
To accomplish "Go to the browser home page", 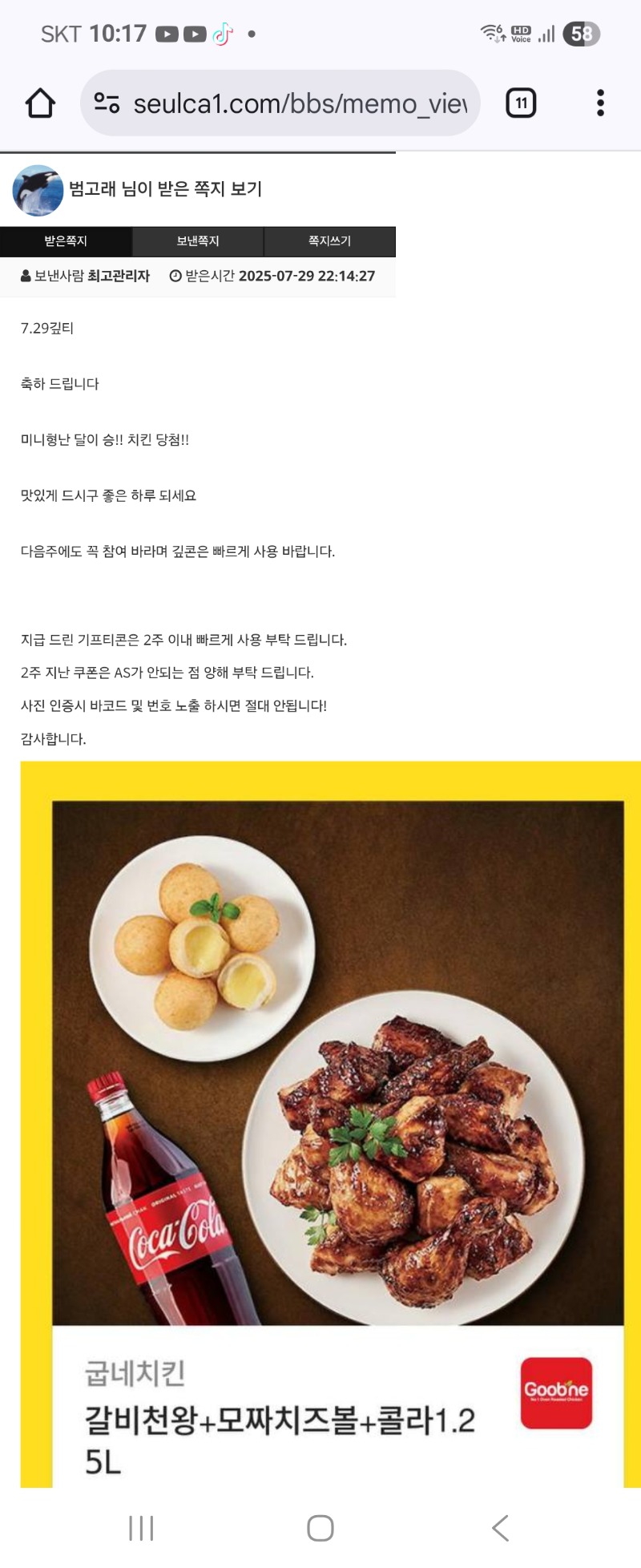I will pos(40,103).
